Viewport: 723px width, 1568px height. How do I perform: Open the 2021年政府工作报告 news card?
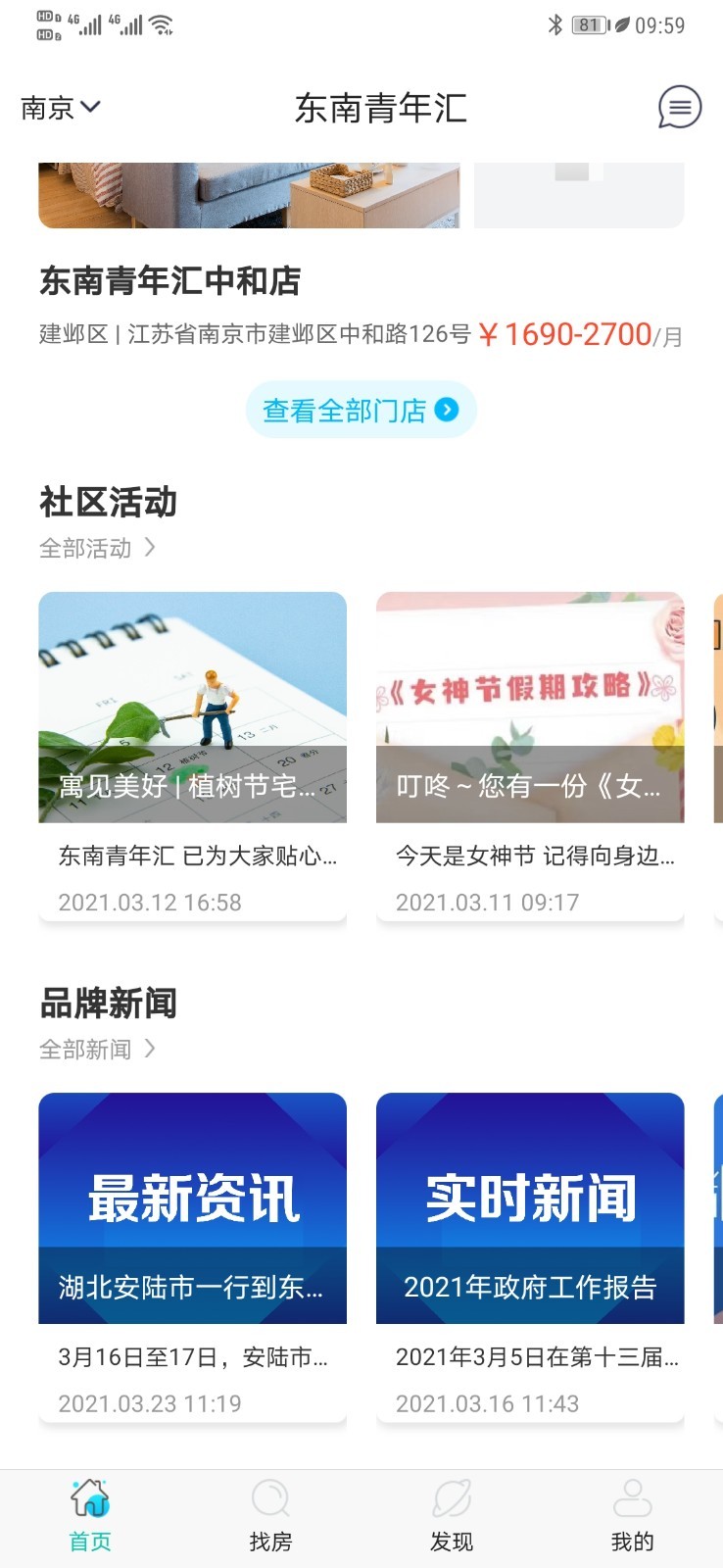click(530, 1254)
